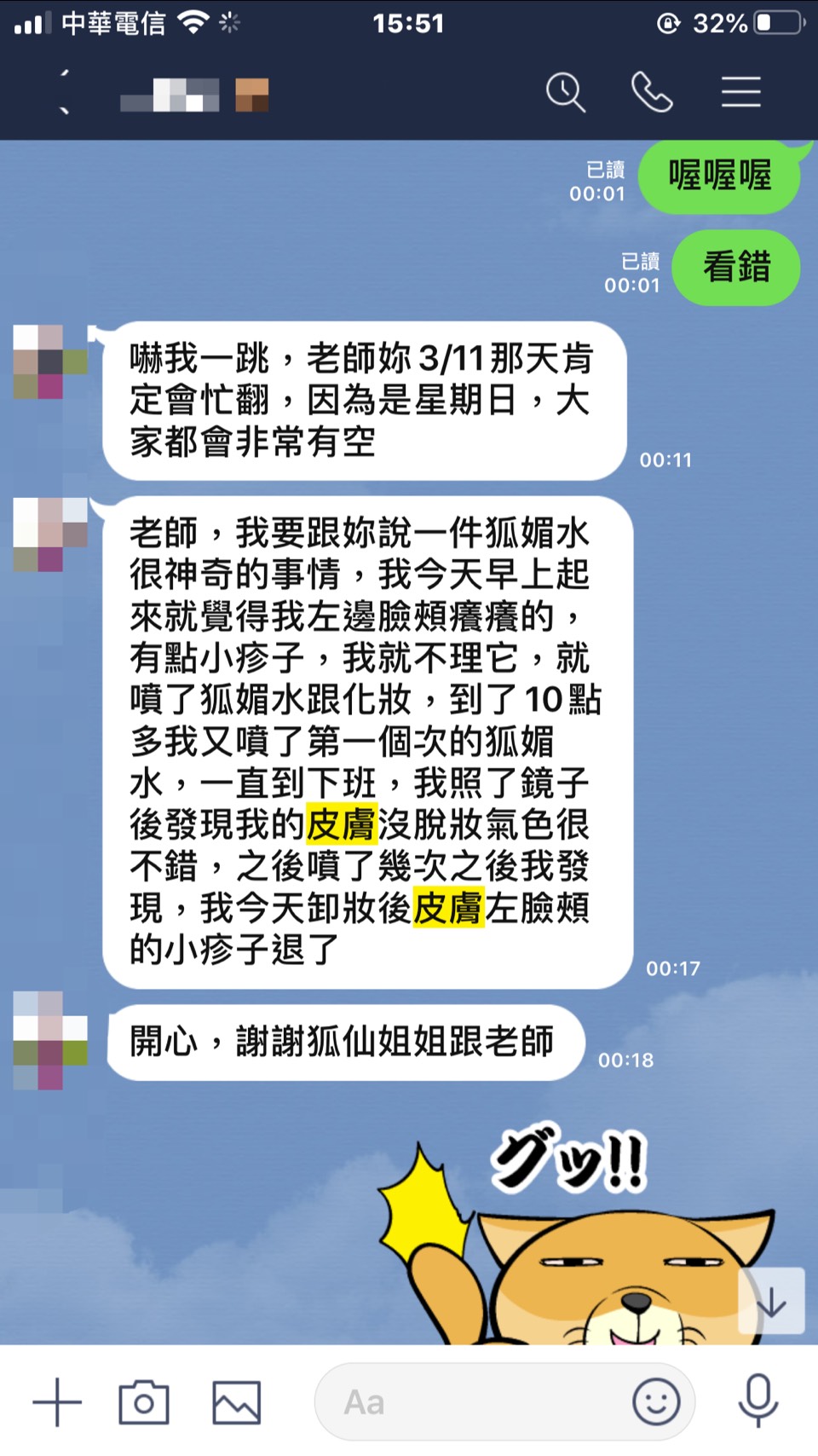The height and width of the screenshot is (1456, 818).
Task: Start a voice call
Action: pyautogui.click(x=652, y=92)
